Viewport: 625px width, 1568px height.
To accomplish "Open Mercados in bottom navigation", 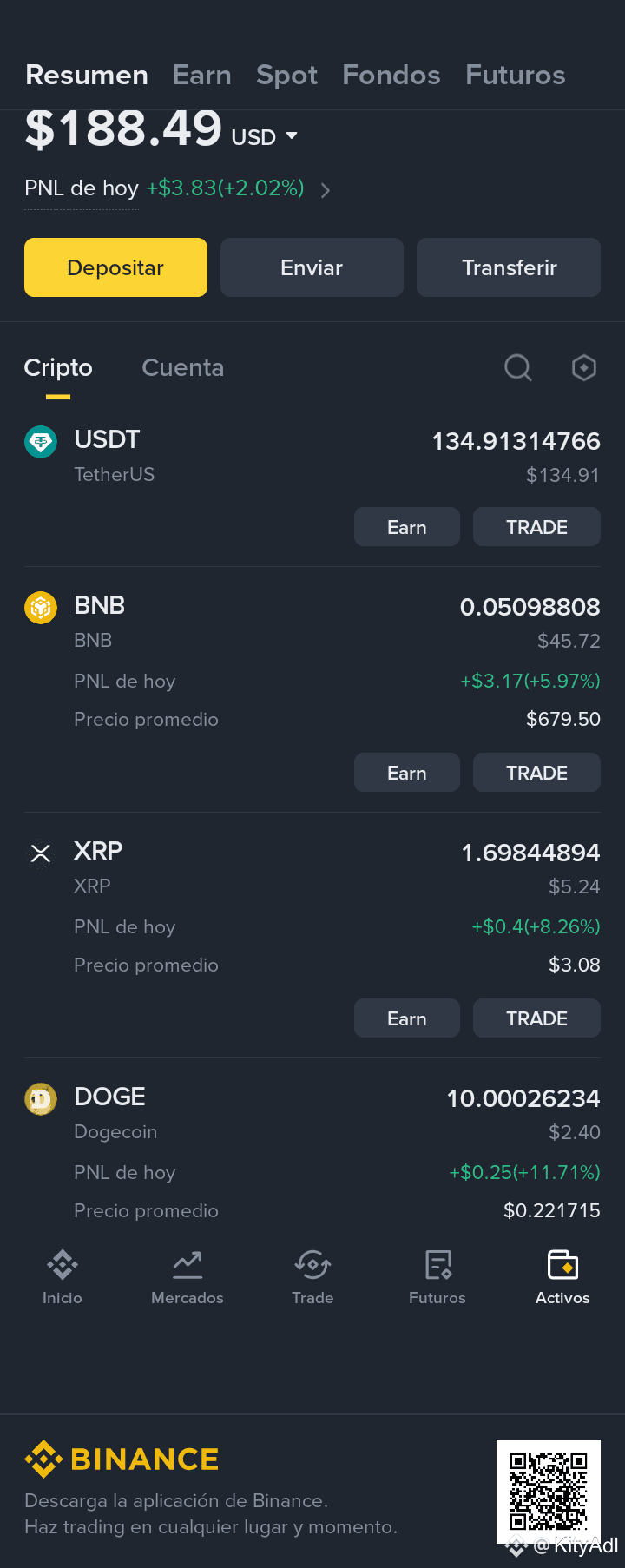I will coord(187,1277).
